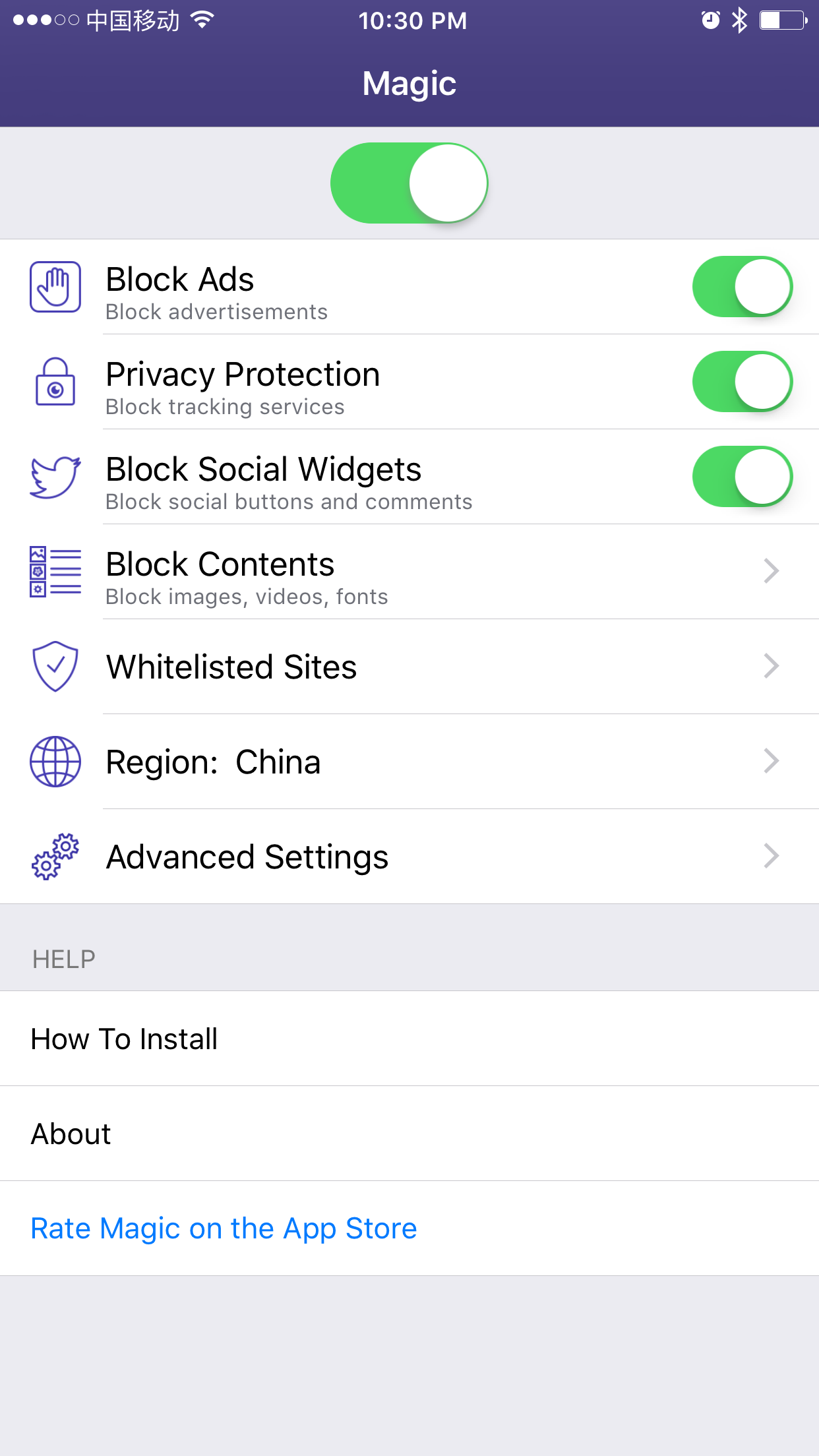Turn off Privacy Protection
Viewport: 819px width, 1456px height.
pyautogui.click(x=742, y=382)
